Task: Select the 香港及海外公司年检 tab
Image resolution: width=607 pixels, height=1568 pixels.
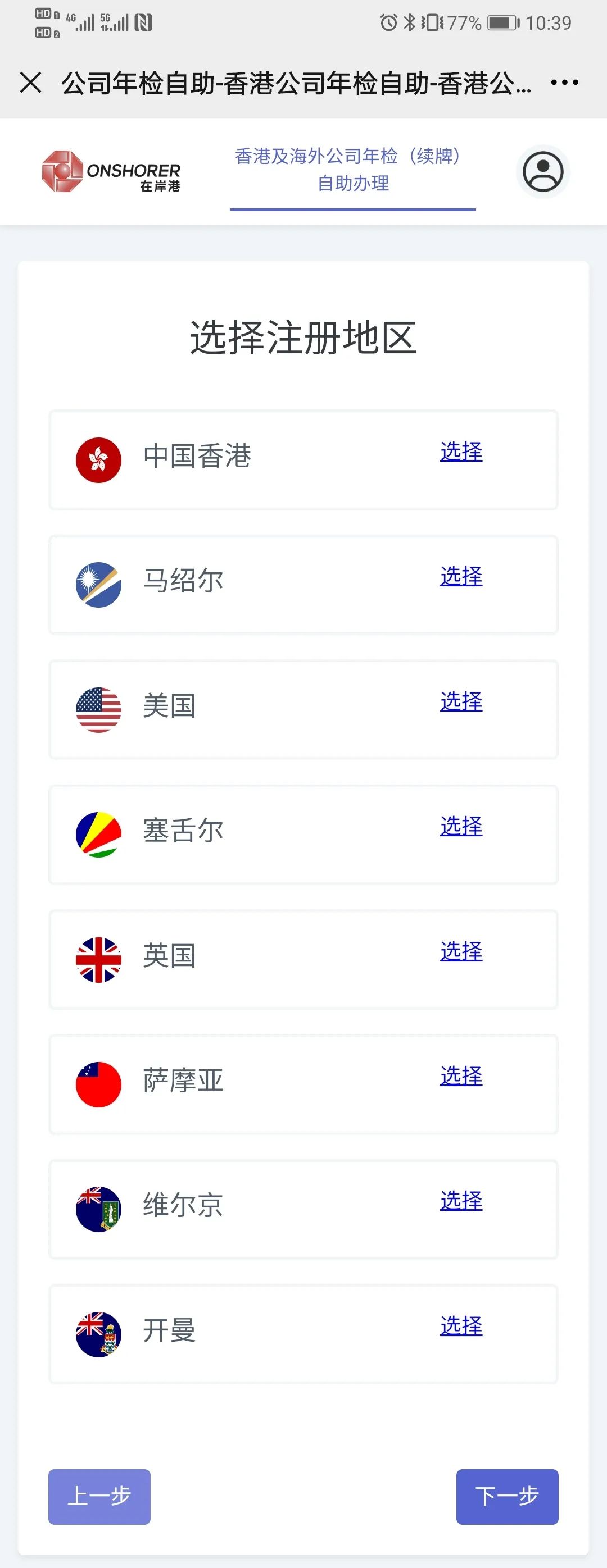Action: 352,174
